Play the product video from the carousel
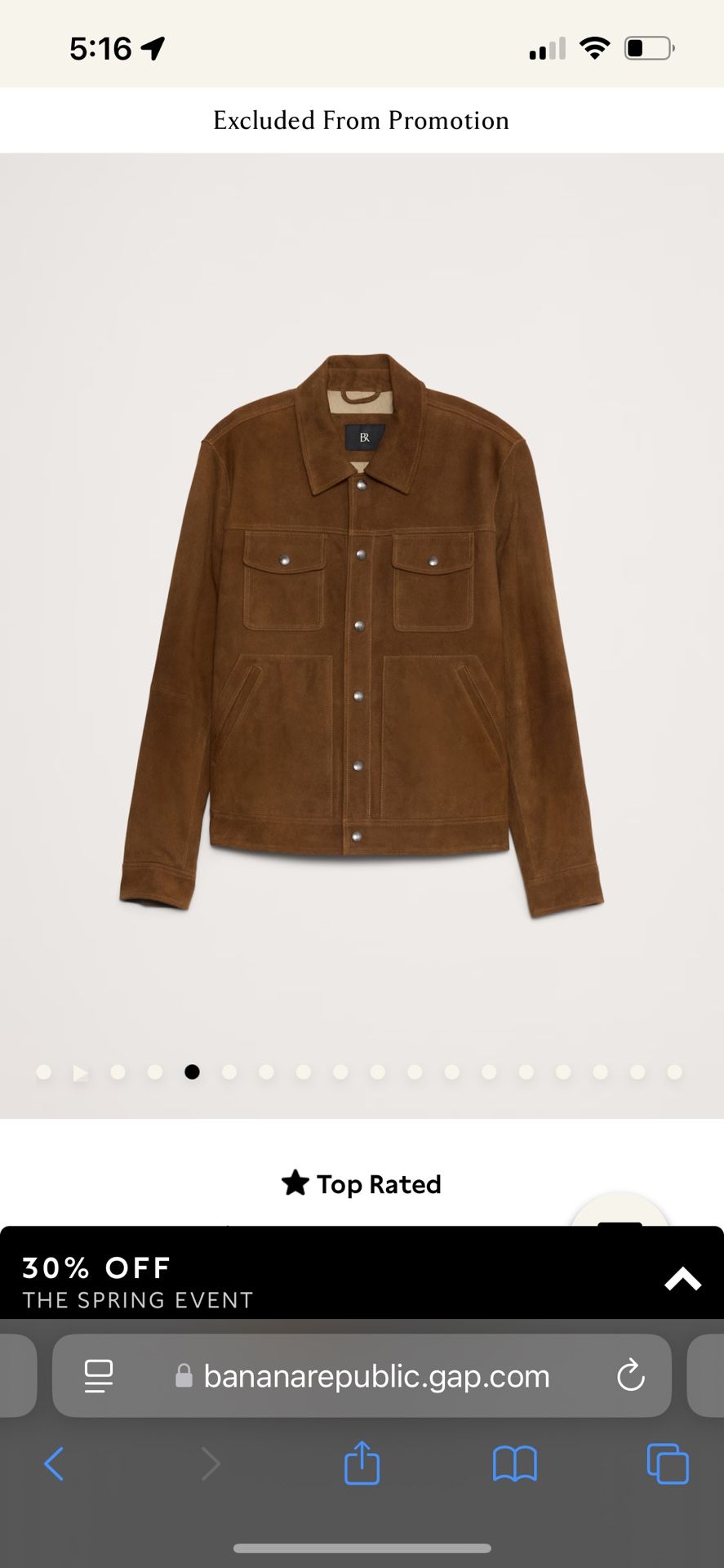Viewport: 724px width, 1568px height. pos(81,1072)
